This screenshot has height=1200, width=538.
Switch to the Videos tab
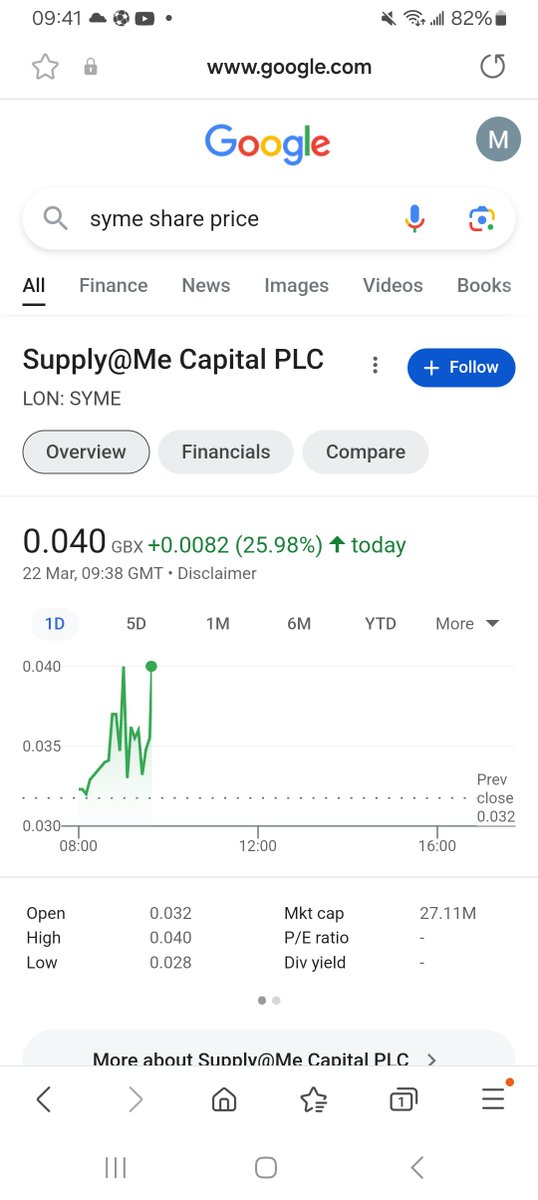click(x=393, y=285)
